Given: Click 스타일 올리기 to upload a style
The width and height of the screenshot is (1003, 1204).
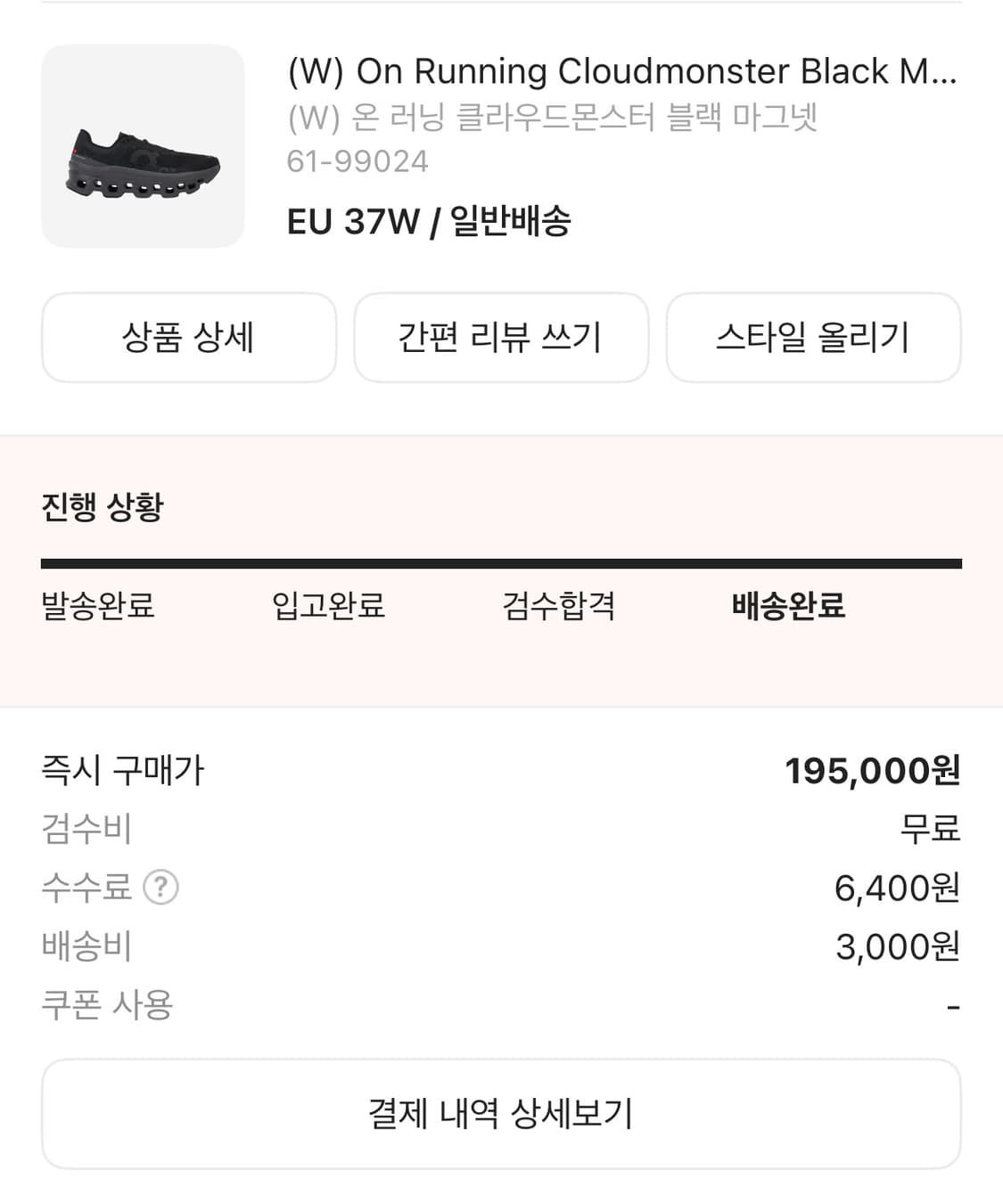Looking at the screenshot, I should (x=814, y=338).
